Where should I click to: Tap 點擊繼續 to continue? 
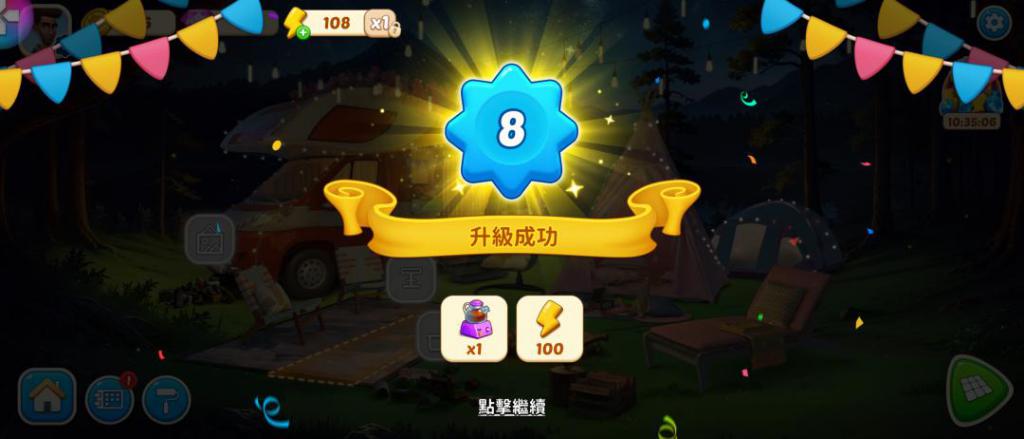point(510,408)
